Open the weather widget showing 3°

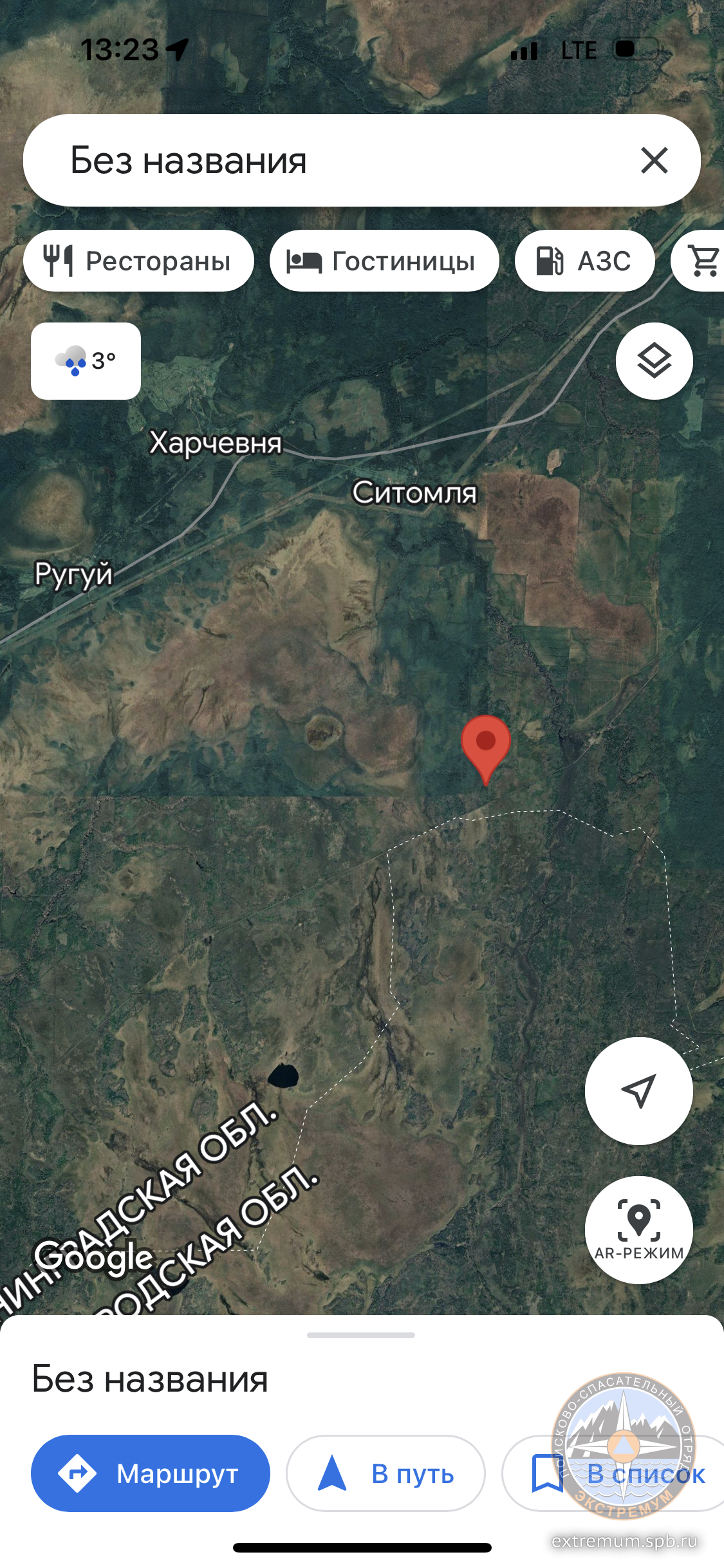[x=86, y=361]
